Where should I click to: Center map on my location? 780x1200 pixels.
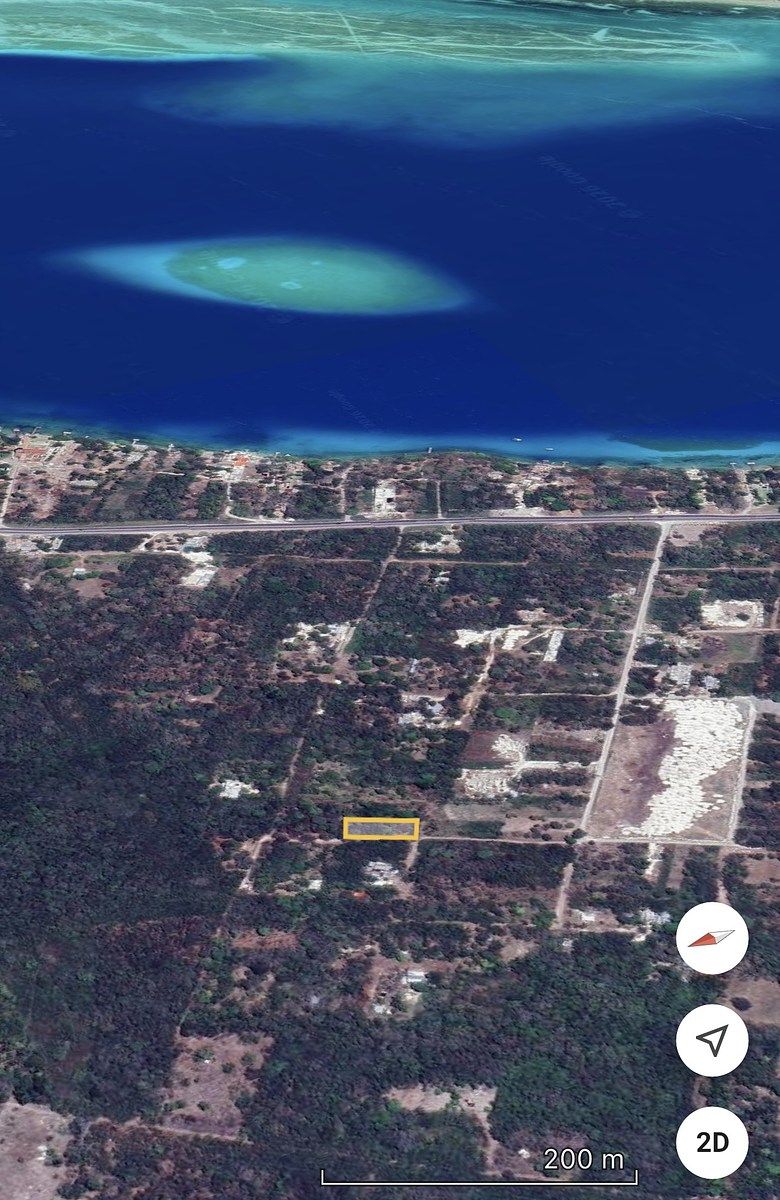[712, 1040]
